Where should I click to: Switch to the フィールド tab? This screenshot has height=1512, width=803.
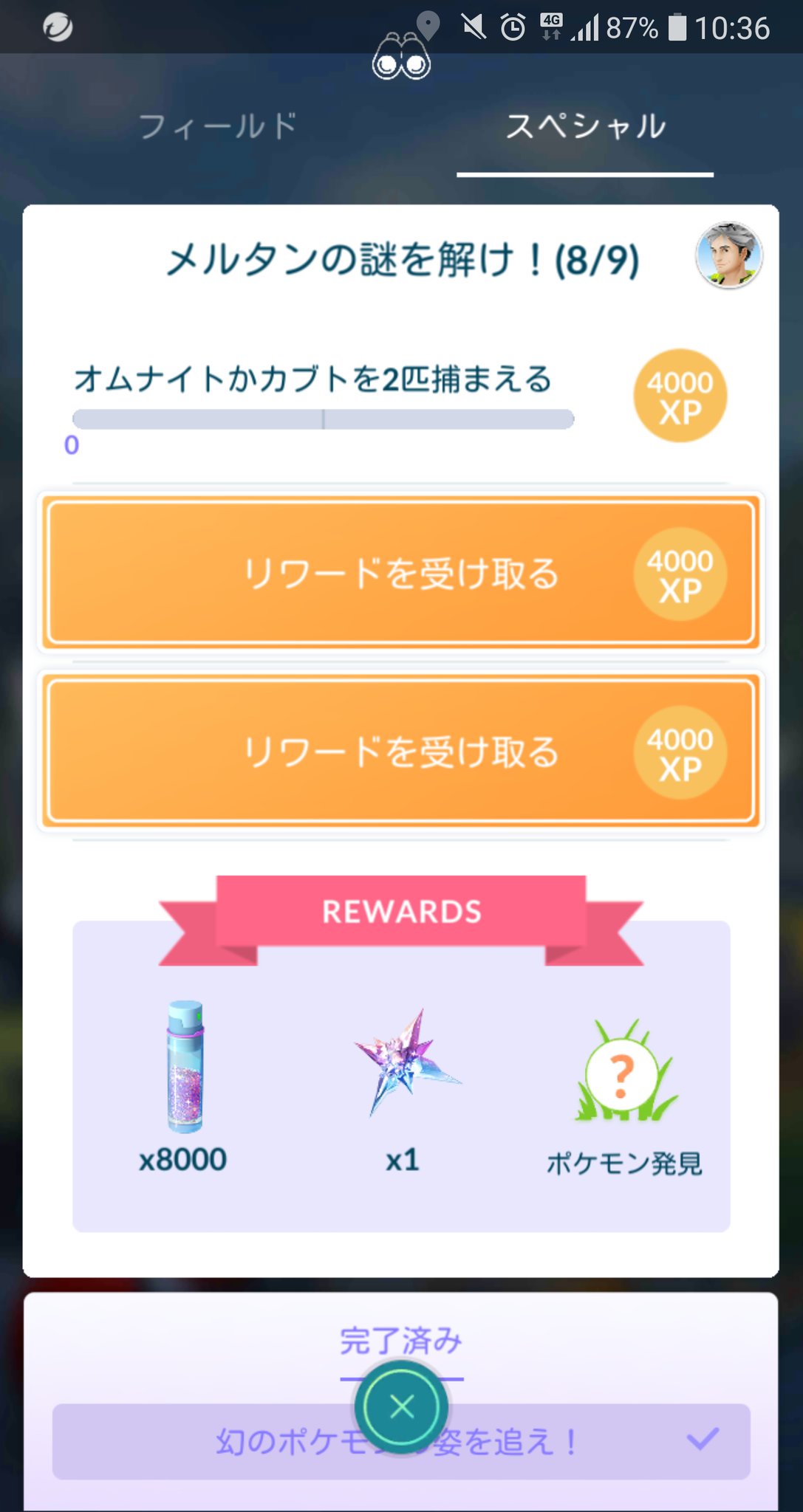coord(217,126)
